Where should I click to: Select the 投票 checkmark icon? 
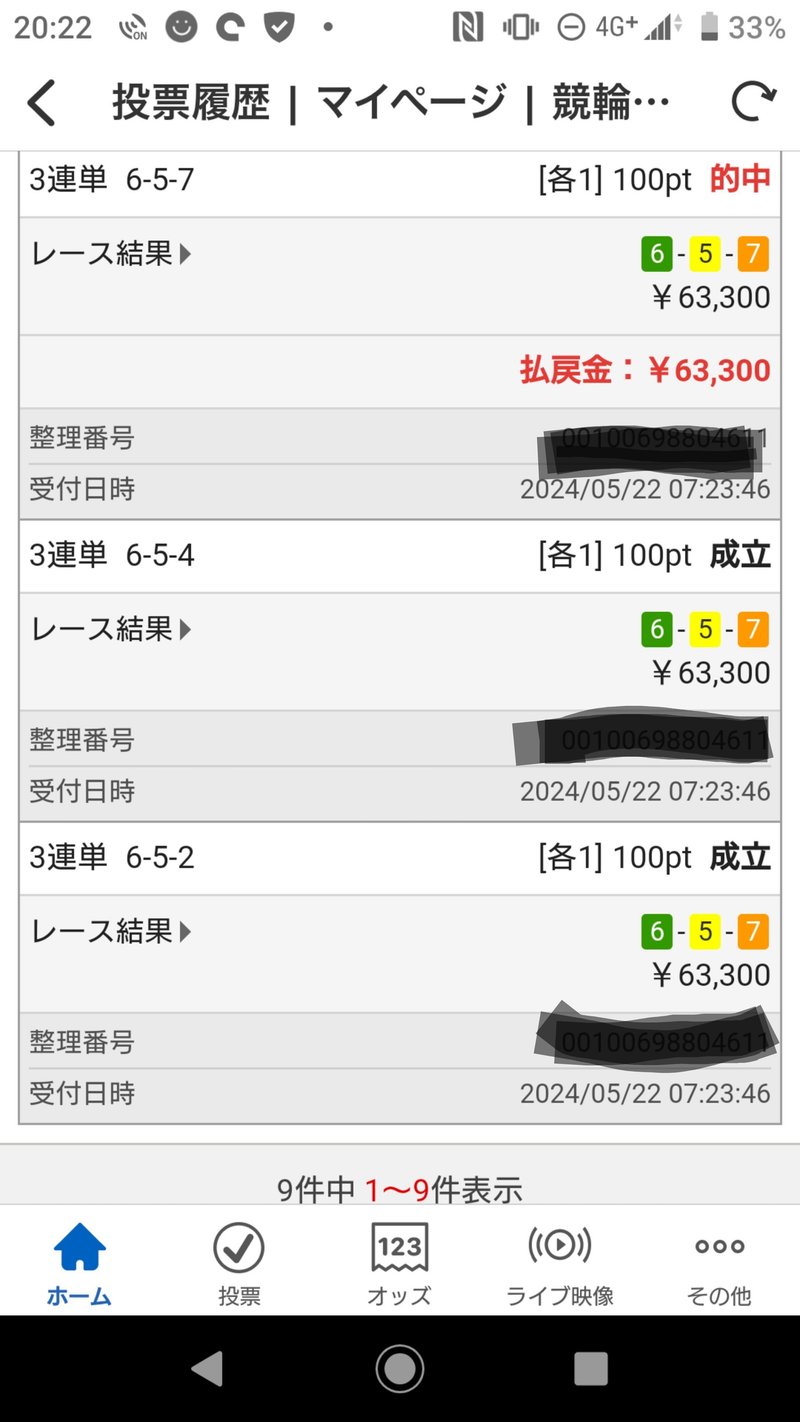pos(237,1246)
